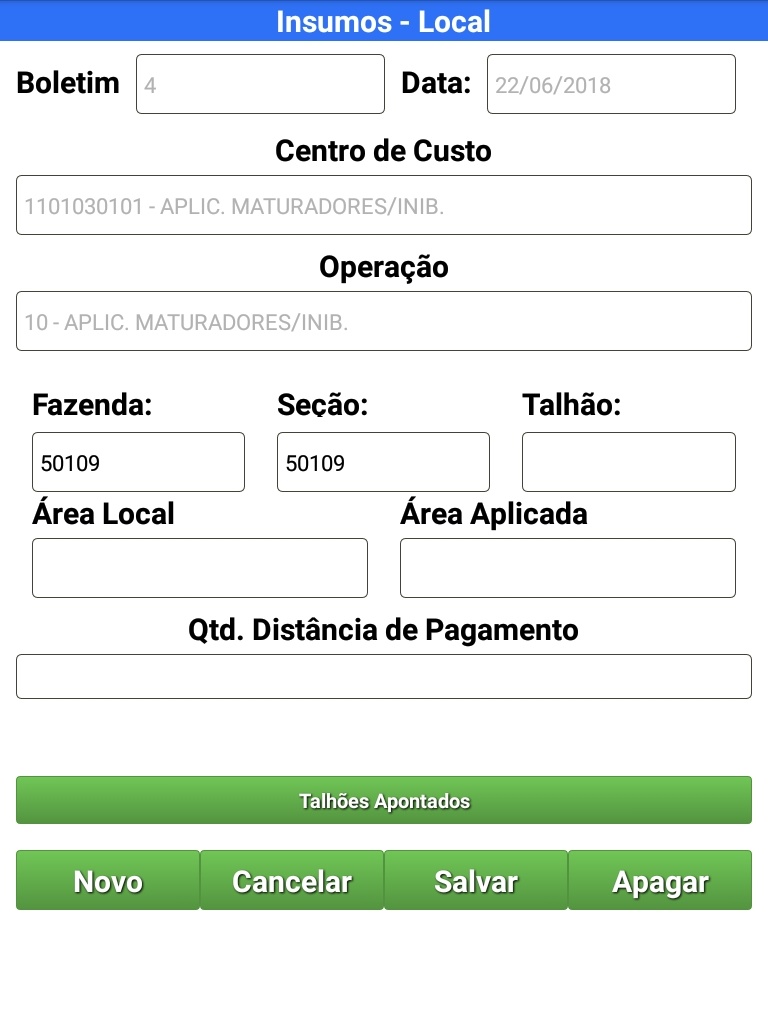Viewport: 768px width, 1024px height.
Task: Edit the Fazenda field
Action: pos(138,462)
